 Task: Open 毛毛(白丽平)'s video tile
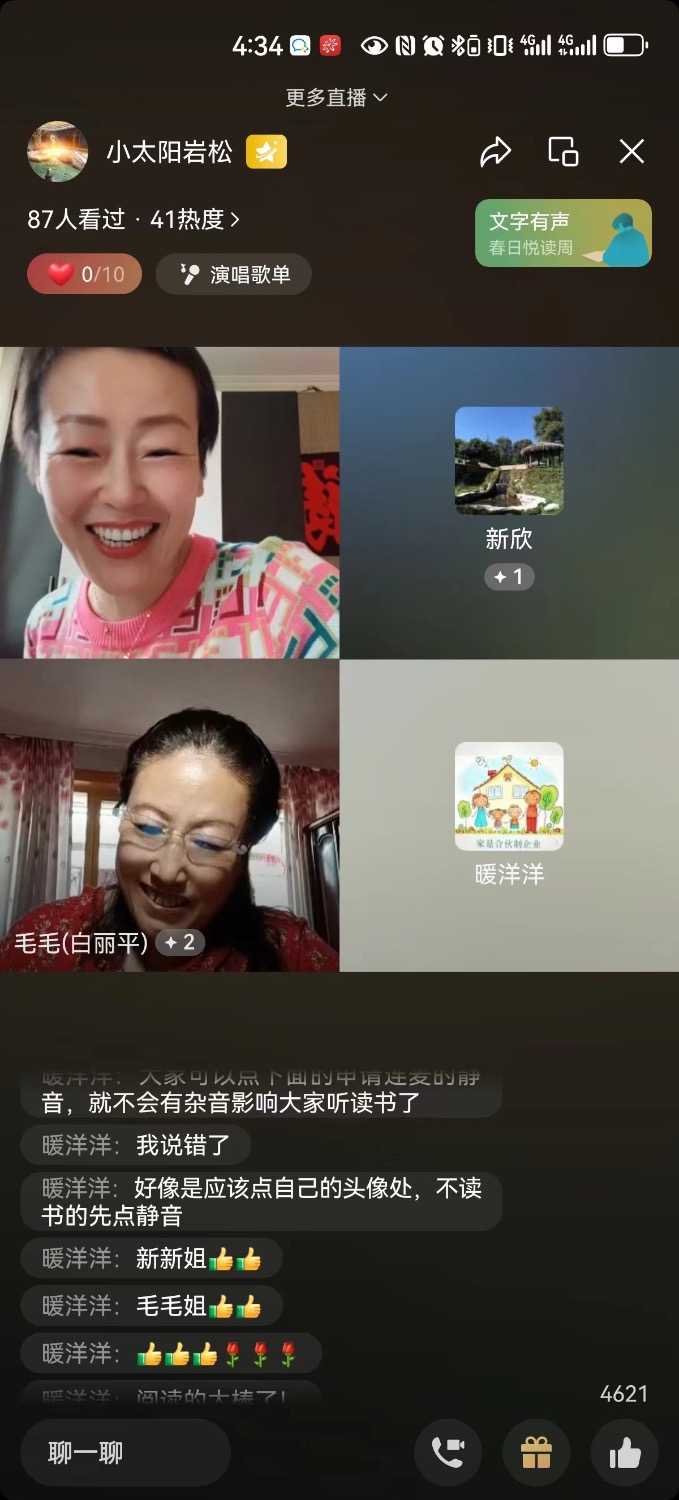tap(169, 815)
